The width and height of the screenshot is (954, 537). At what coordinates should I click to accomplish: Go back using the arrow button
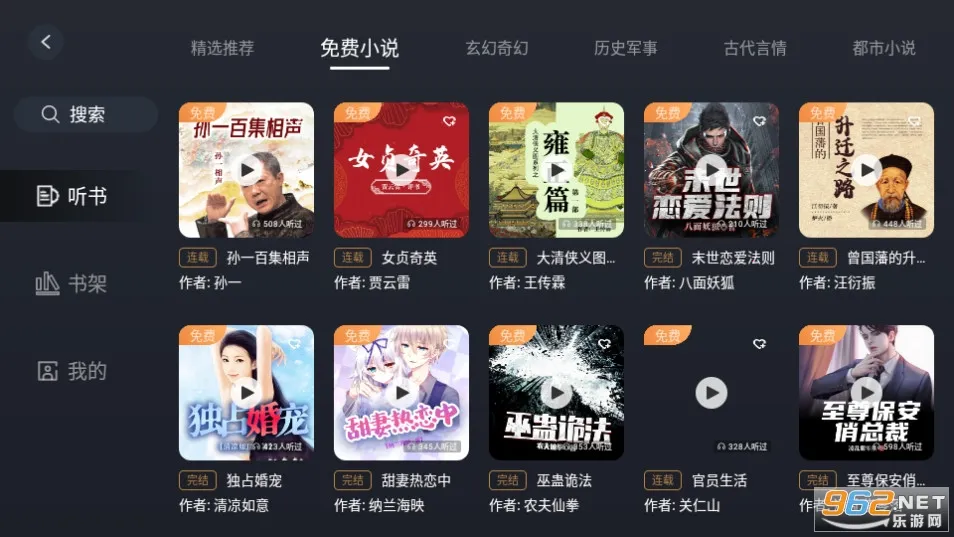click(x=45, y=42)
